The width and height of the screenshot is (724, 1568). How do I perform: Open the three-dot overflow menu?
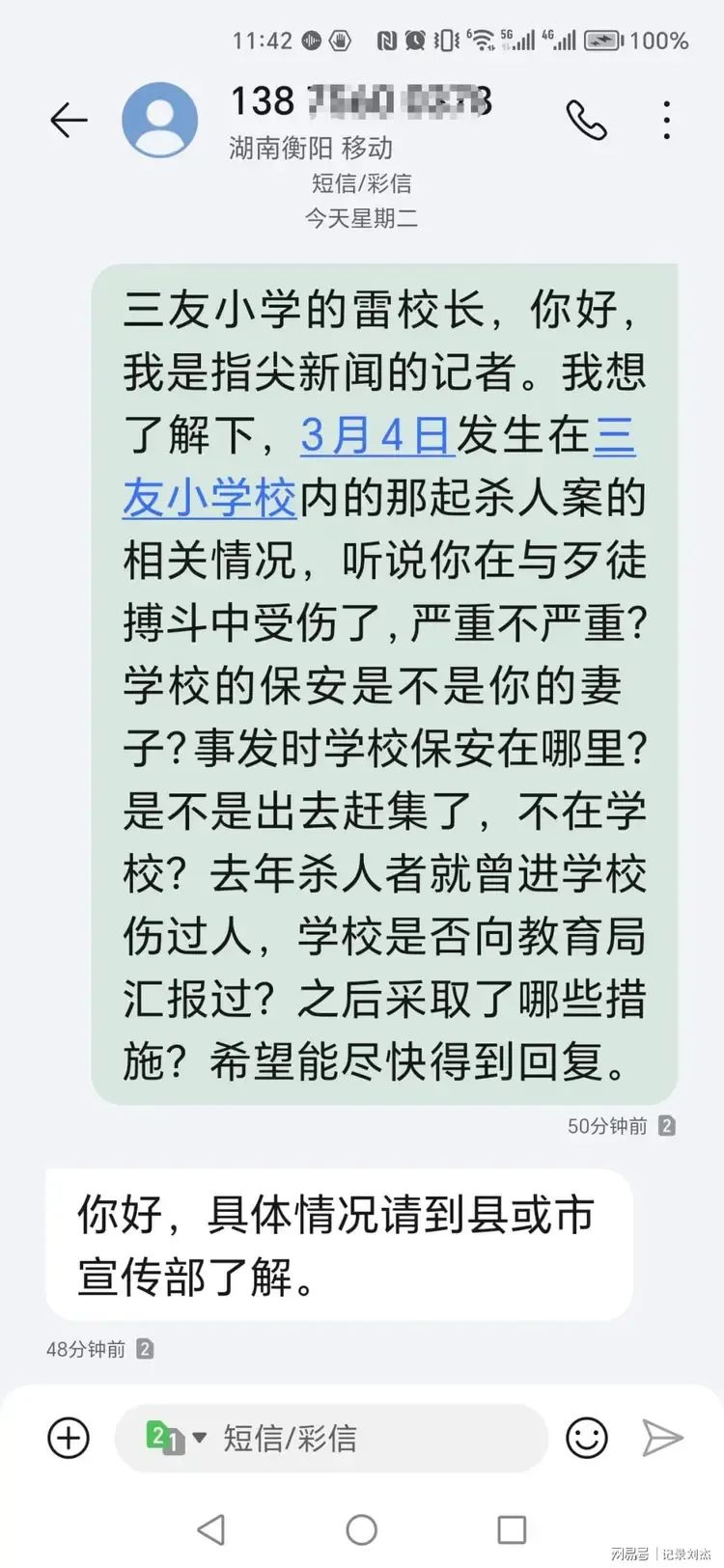(x=666, y=121)
